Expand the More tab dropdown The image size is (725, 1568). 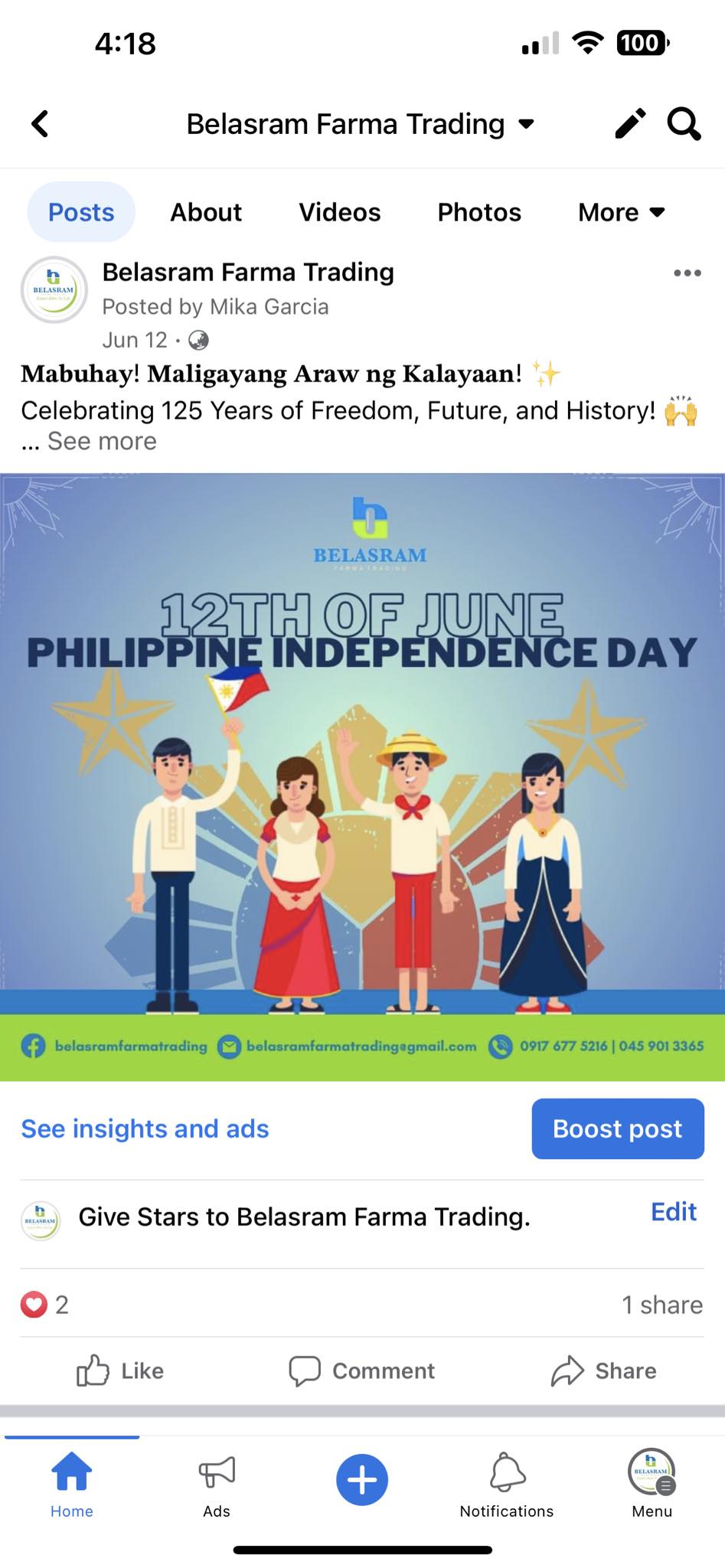tap(621, 212)
